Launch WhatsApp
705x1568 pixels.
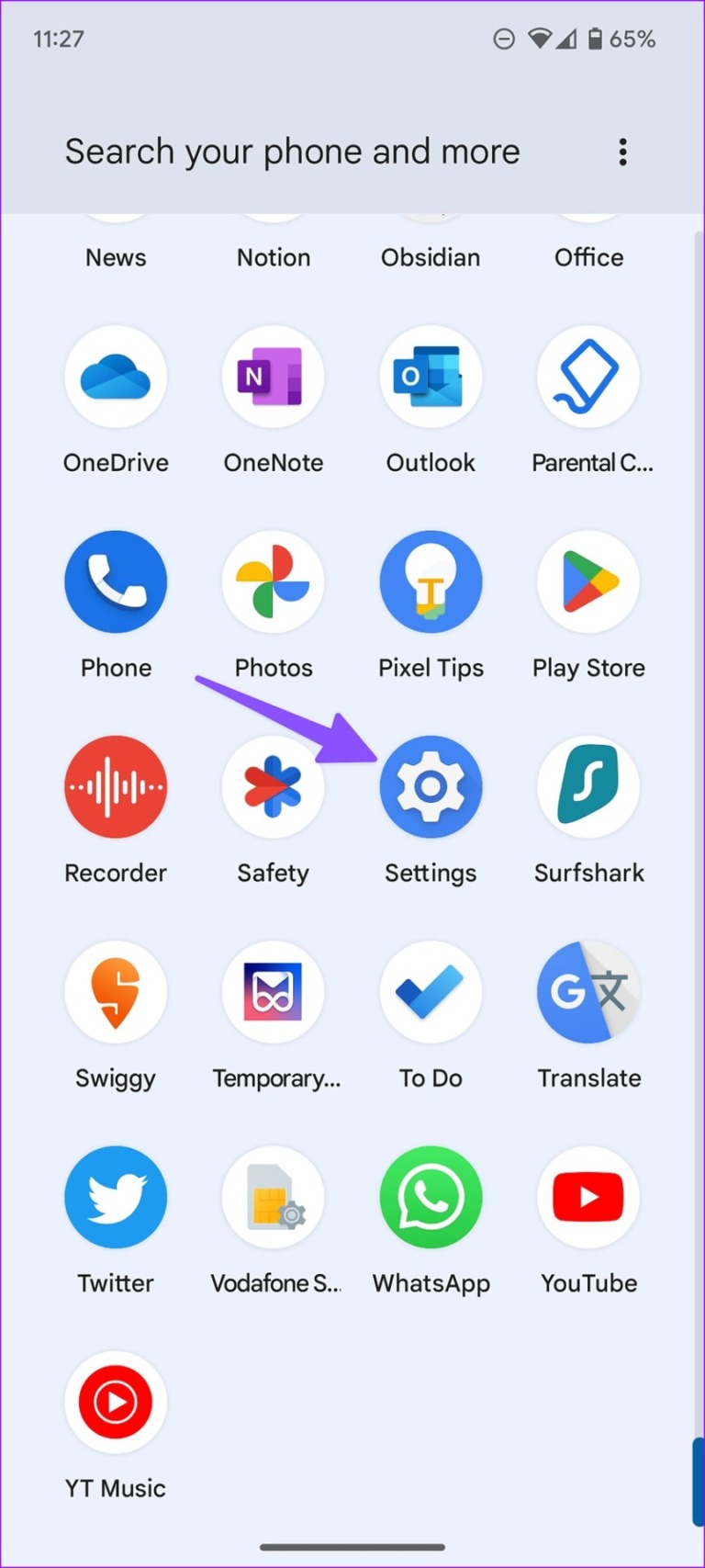[431, 1196]
